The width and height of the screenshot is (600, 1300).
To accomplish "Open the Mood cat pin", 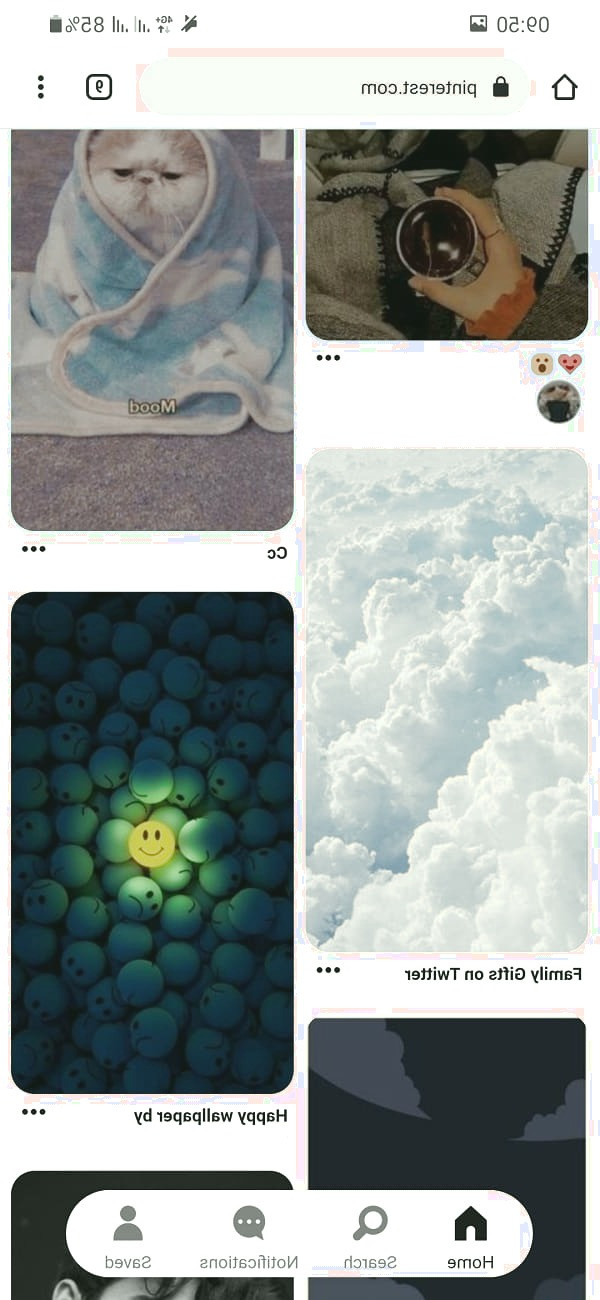I will pyautogui.click(x=152, y=330).
